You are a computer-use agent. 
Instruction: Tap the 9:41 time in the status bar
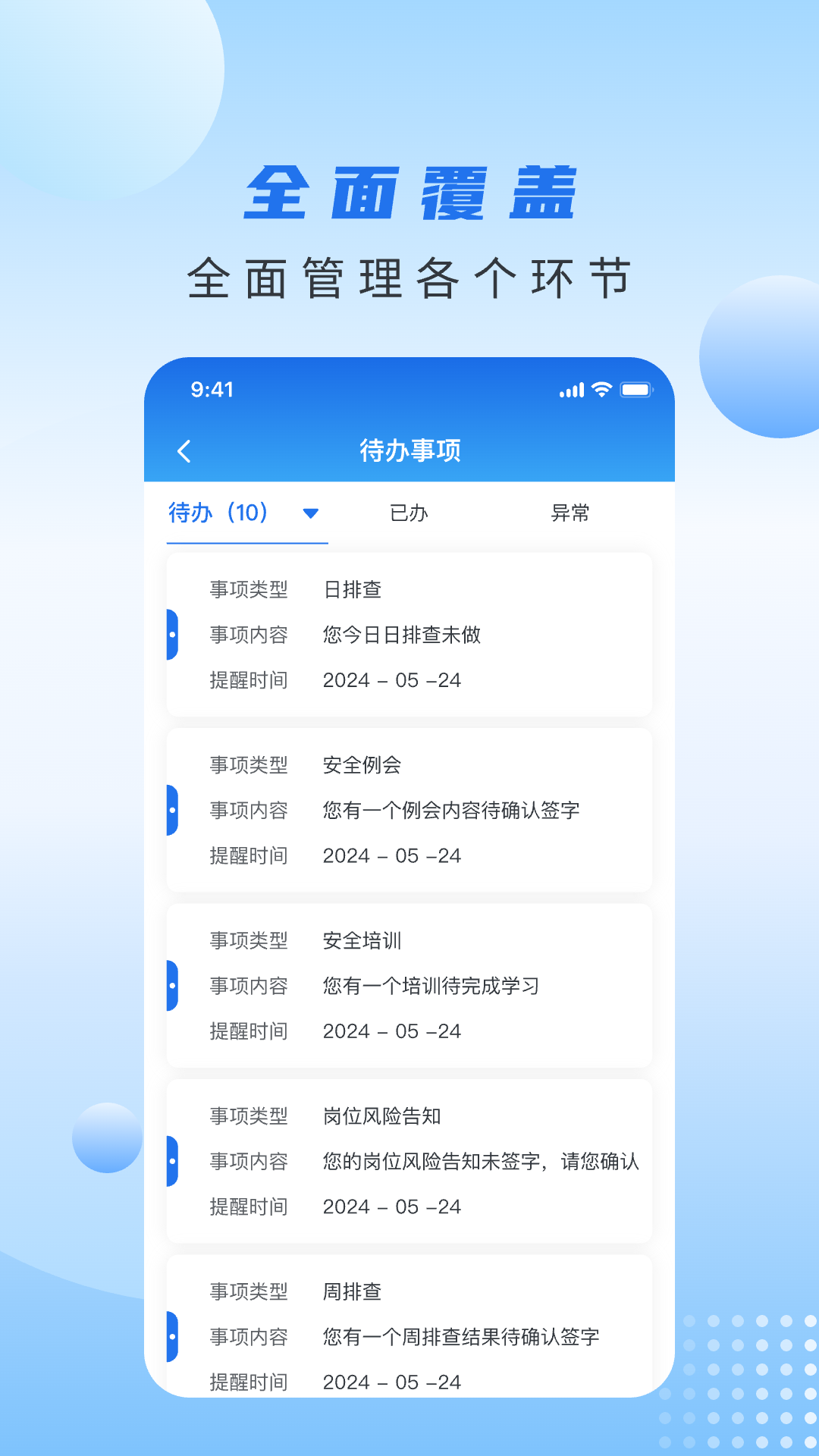click(x=210, y=390)
